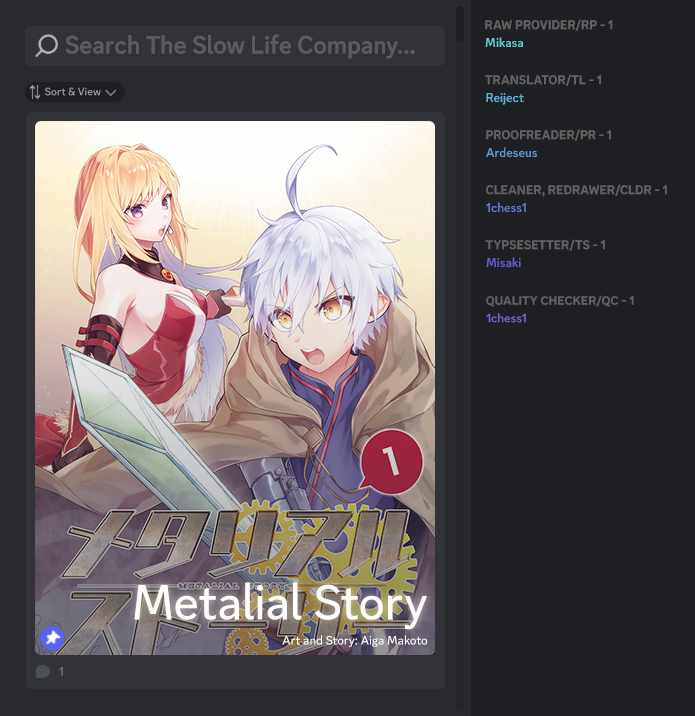Open 1chess1 under Quality Checker
Viewport: 695px width, 716px height.
[x=506, y=318]
